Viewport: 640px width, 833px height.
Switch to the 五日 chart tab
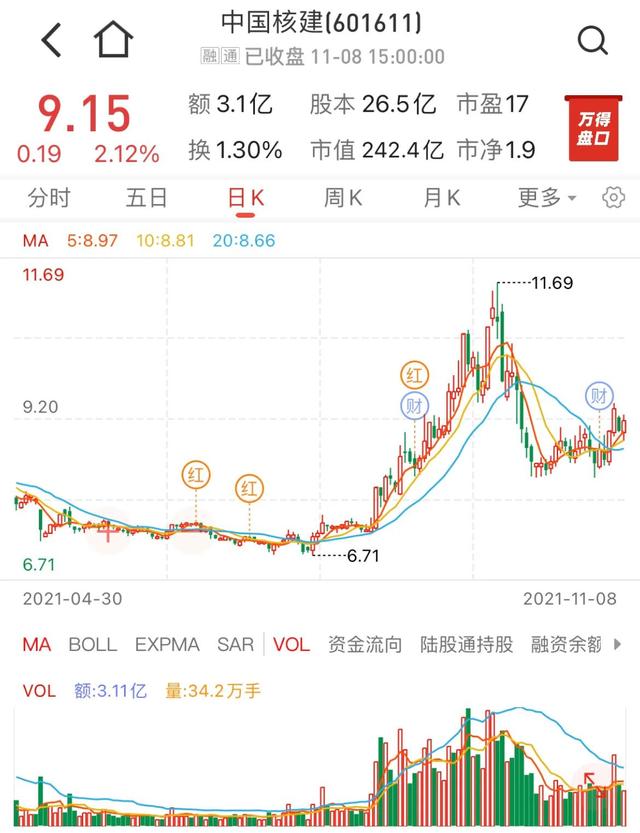tap(147, 197)
